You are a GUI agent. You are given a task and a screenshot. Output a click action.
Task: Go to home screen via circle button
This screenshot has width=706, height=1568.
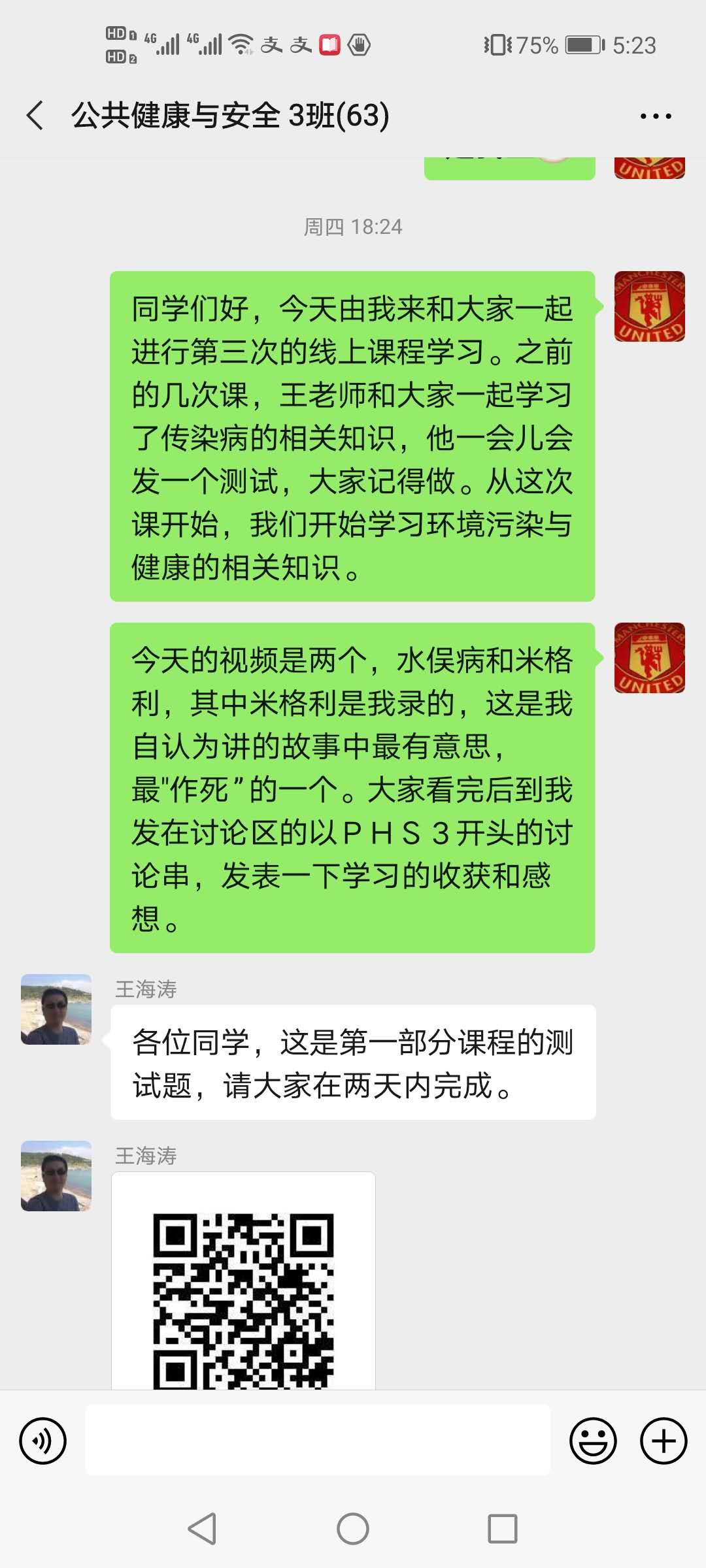pyautogui.click(x=353, y=1529)
